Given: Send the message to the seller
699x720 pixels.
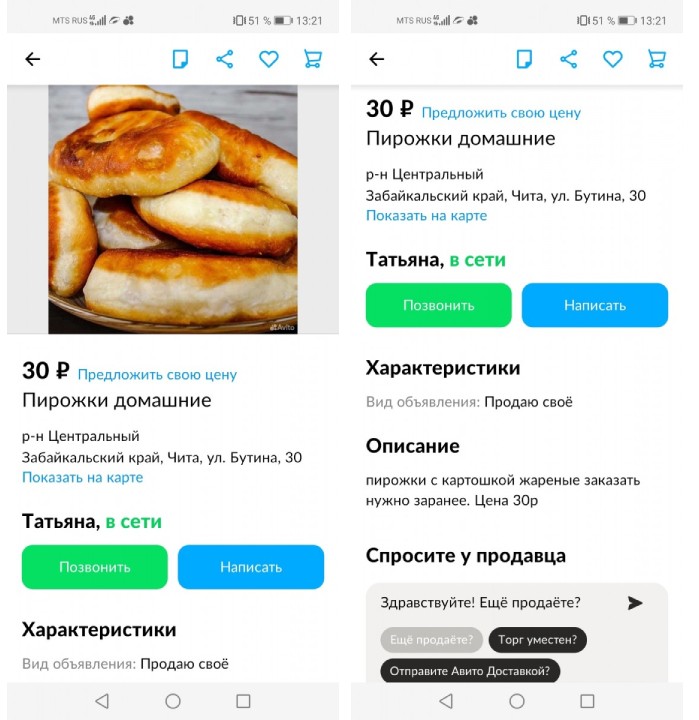Looking at the screenshot, I should (635, 603).
